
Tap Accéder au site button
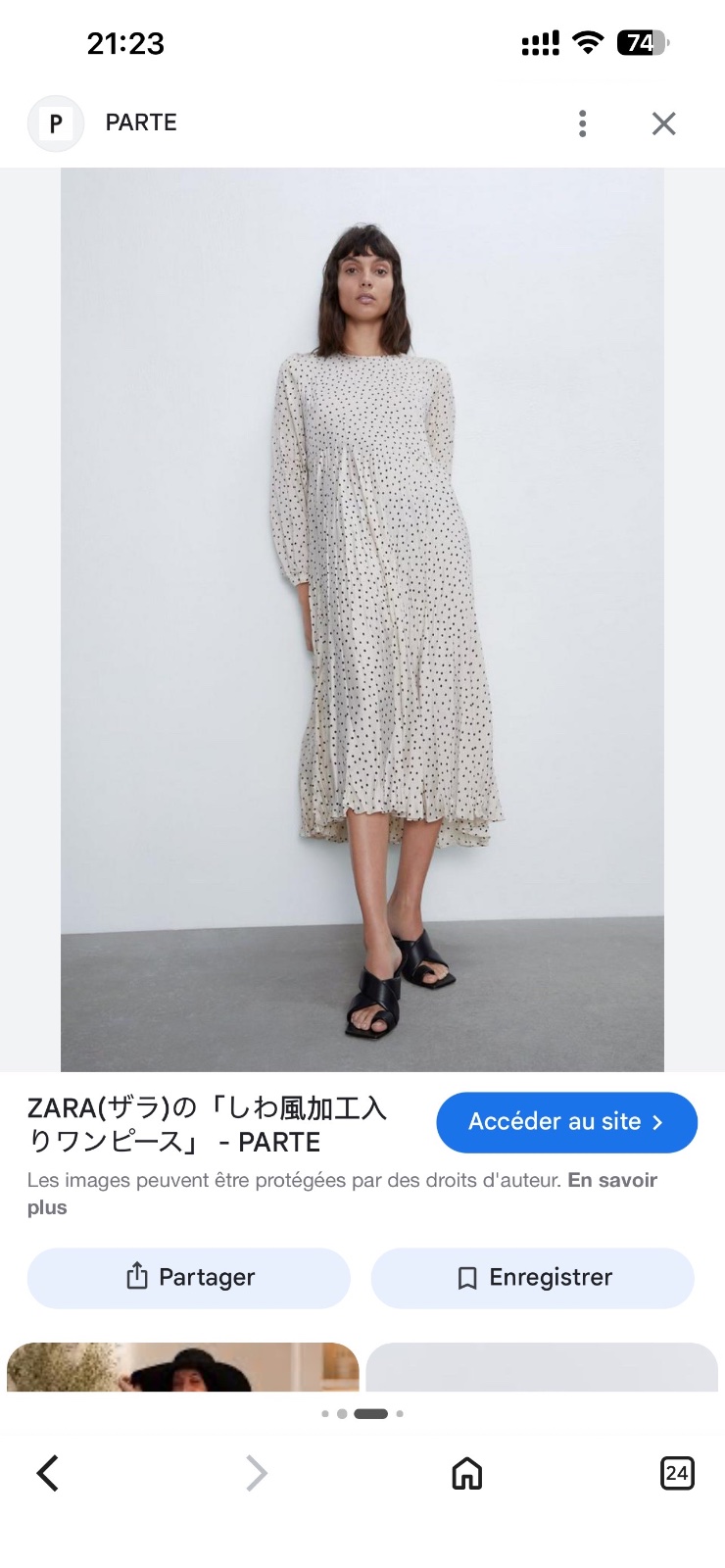tap(566, 1122)
